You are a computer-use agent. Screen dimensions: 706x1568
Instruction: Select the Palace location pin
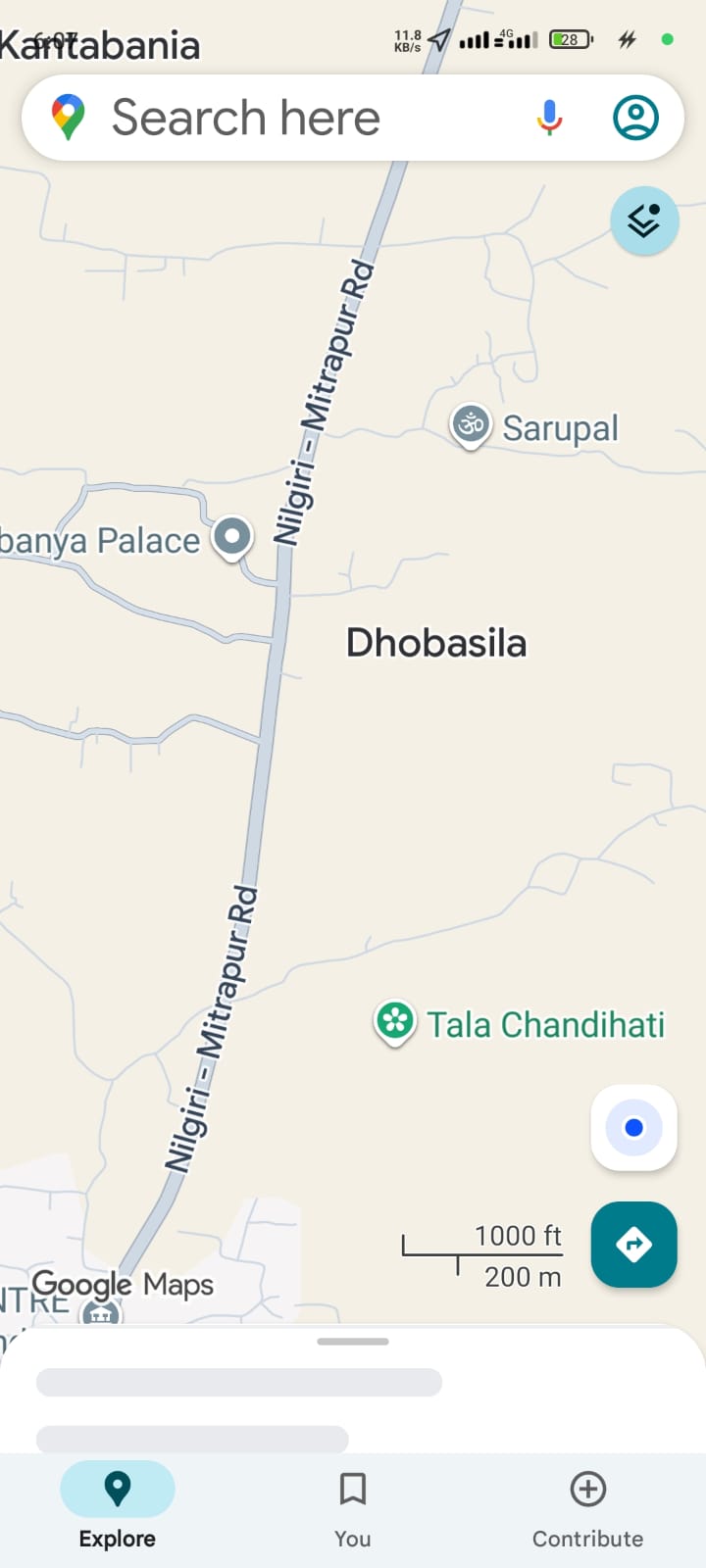[232, 536]
